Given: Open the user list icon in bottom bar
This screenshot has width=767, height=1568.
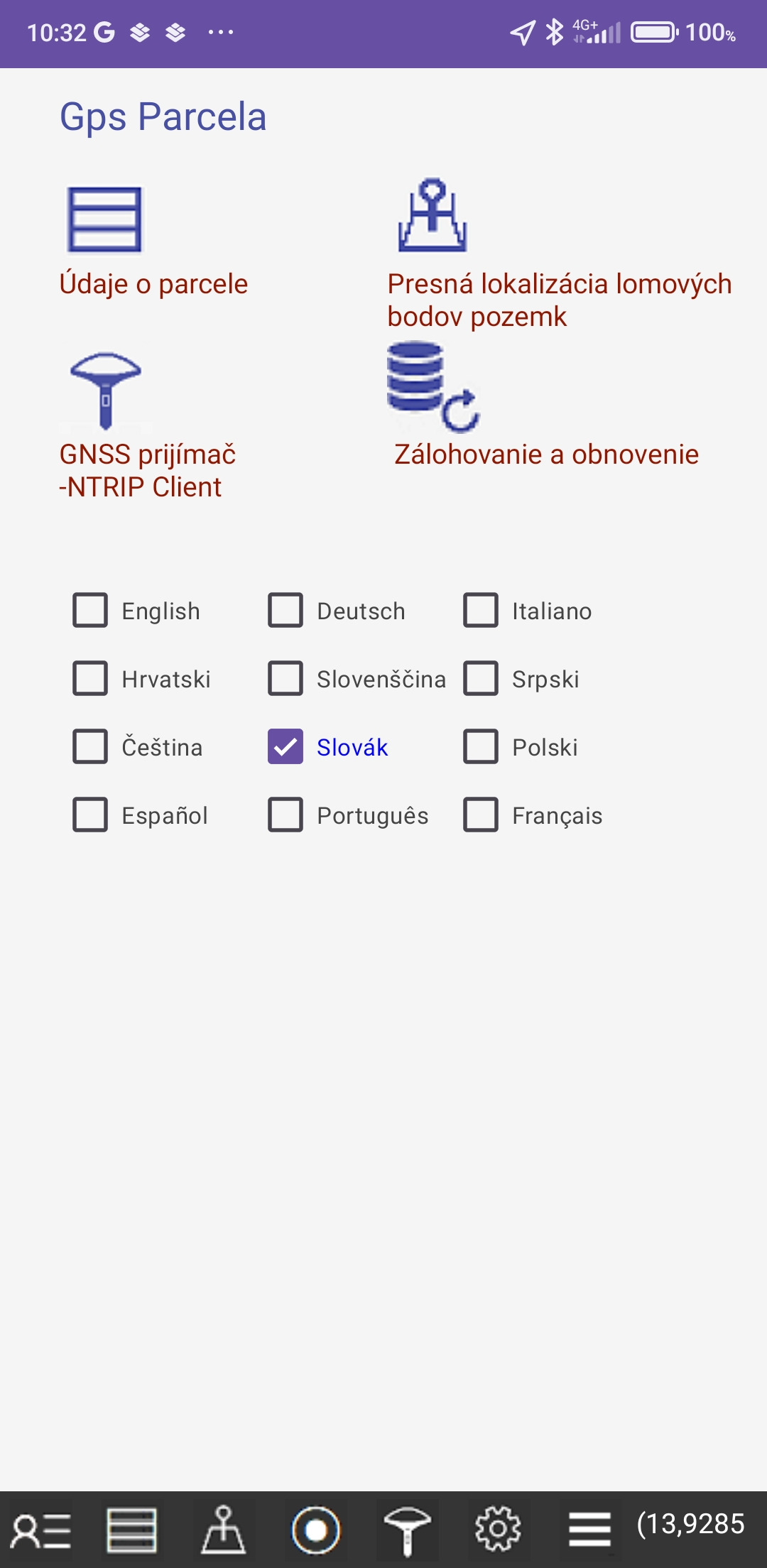Looking at the screenshot, I should (x=41, y=1530).
